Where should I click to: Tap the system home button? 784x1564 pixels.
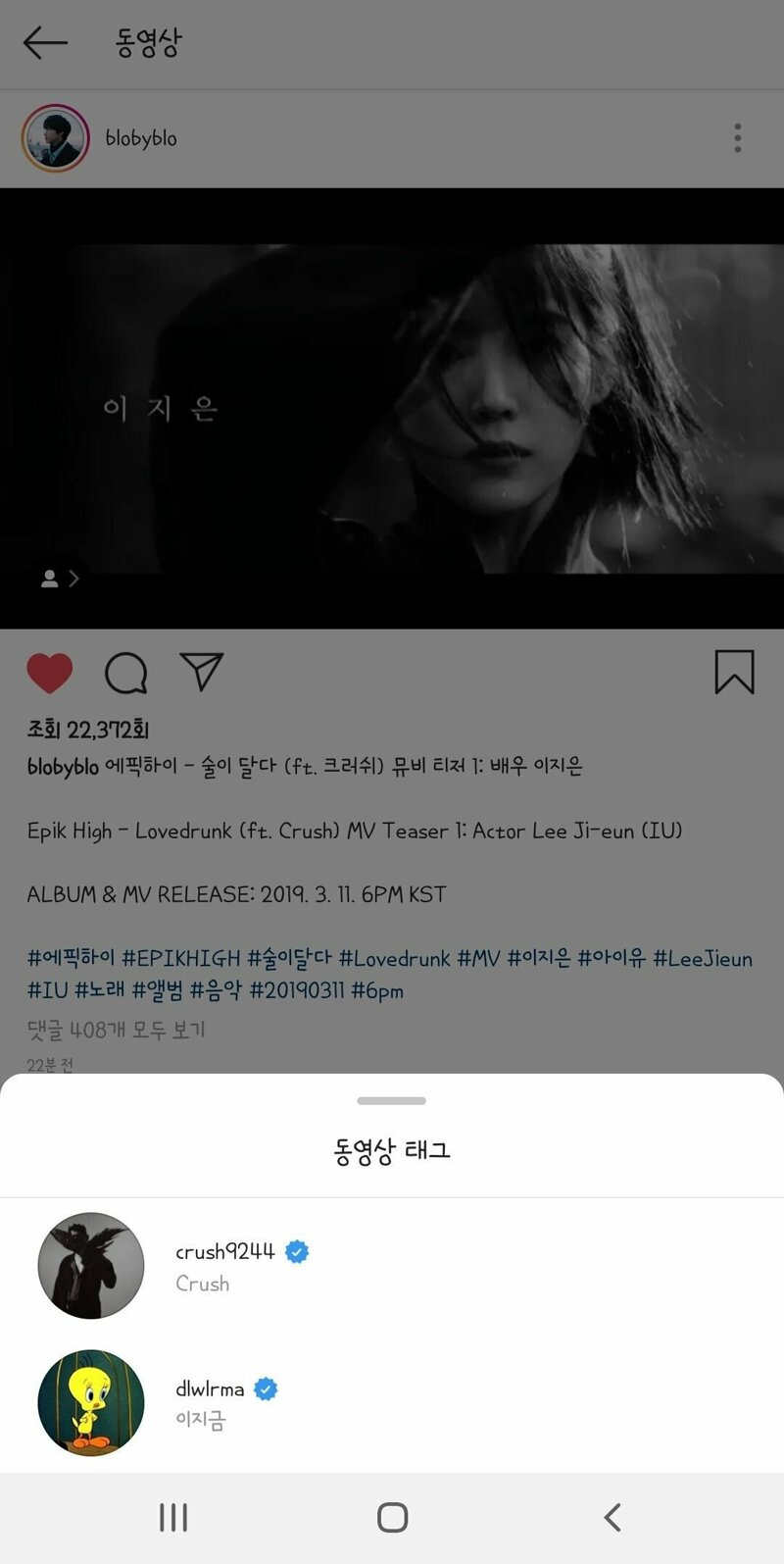(x=392, y=1517)
